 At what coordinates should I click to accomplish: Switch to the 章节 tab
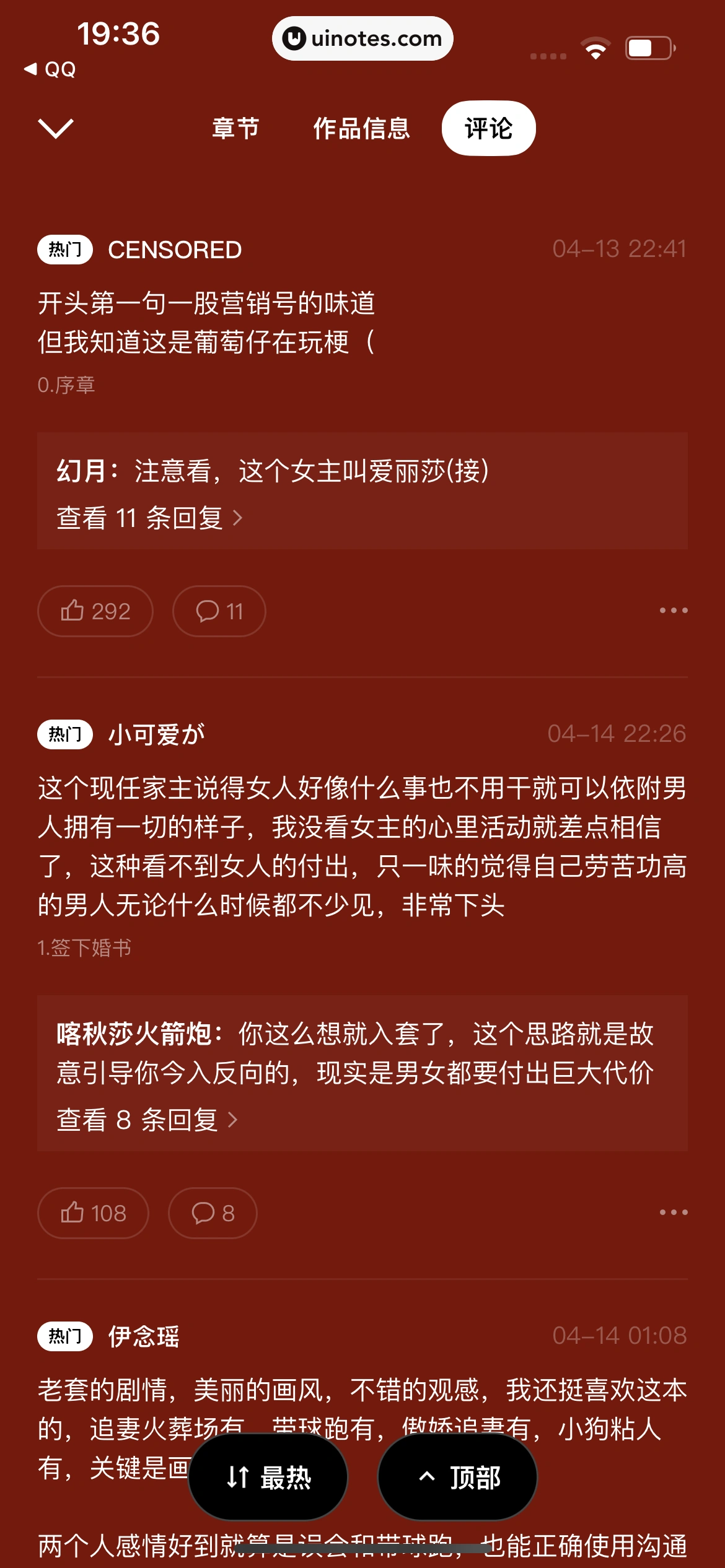pyautogui.click(x=235, y=128)
